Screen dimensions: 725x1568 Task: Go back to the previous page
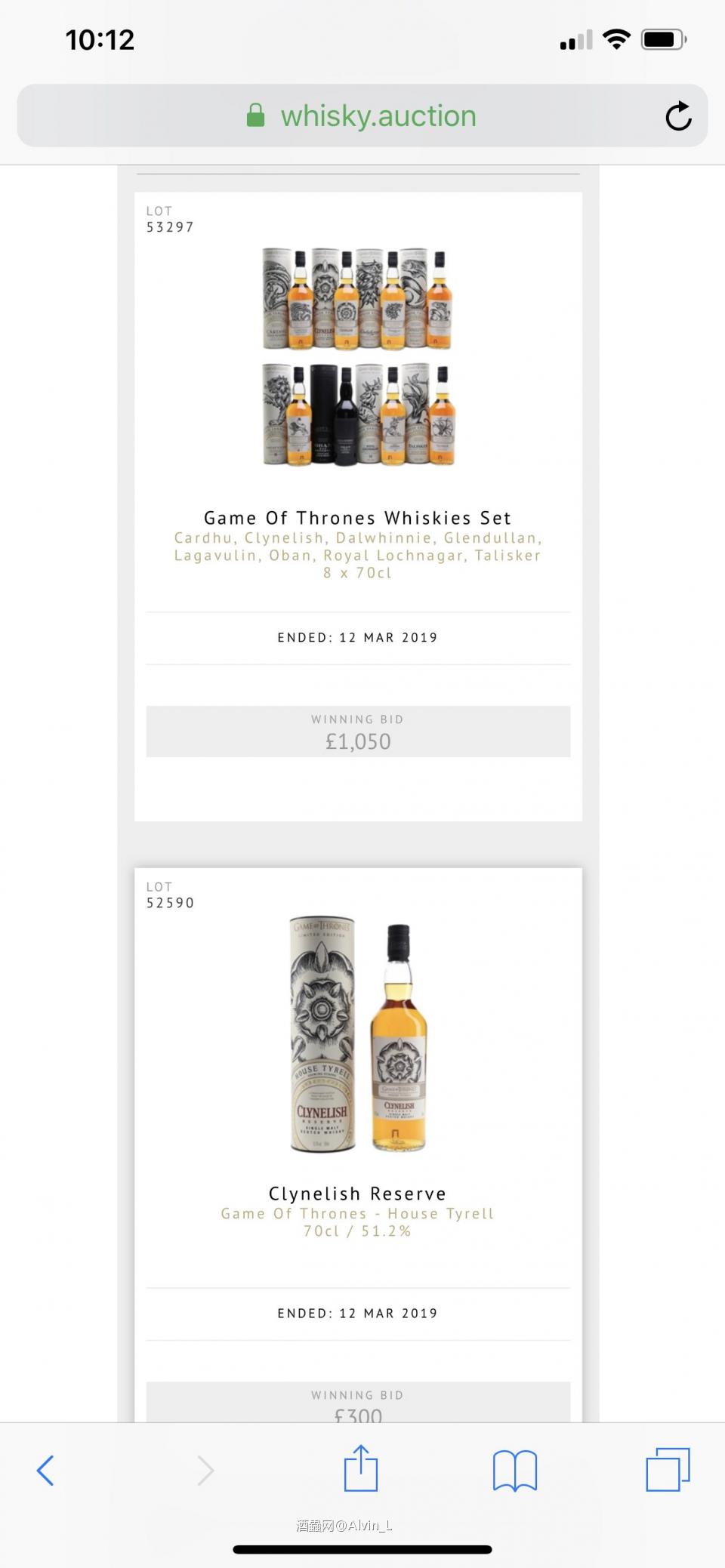tap(45, 1470)
